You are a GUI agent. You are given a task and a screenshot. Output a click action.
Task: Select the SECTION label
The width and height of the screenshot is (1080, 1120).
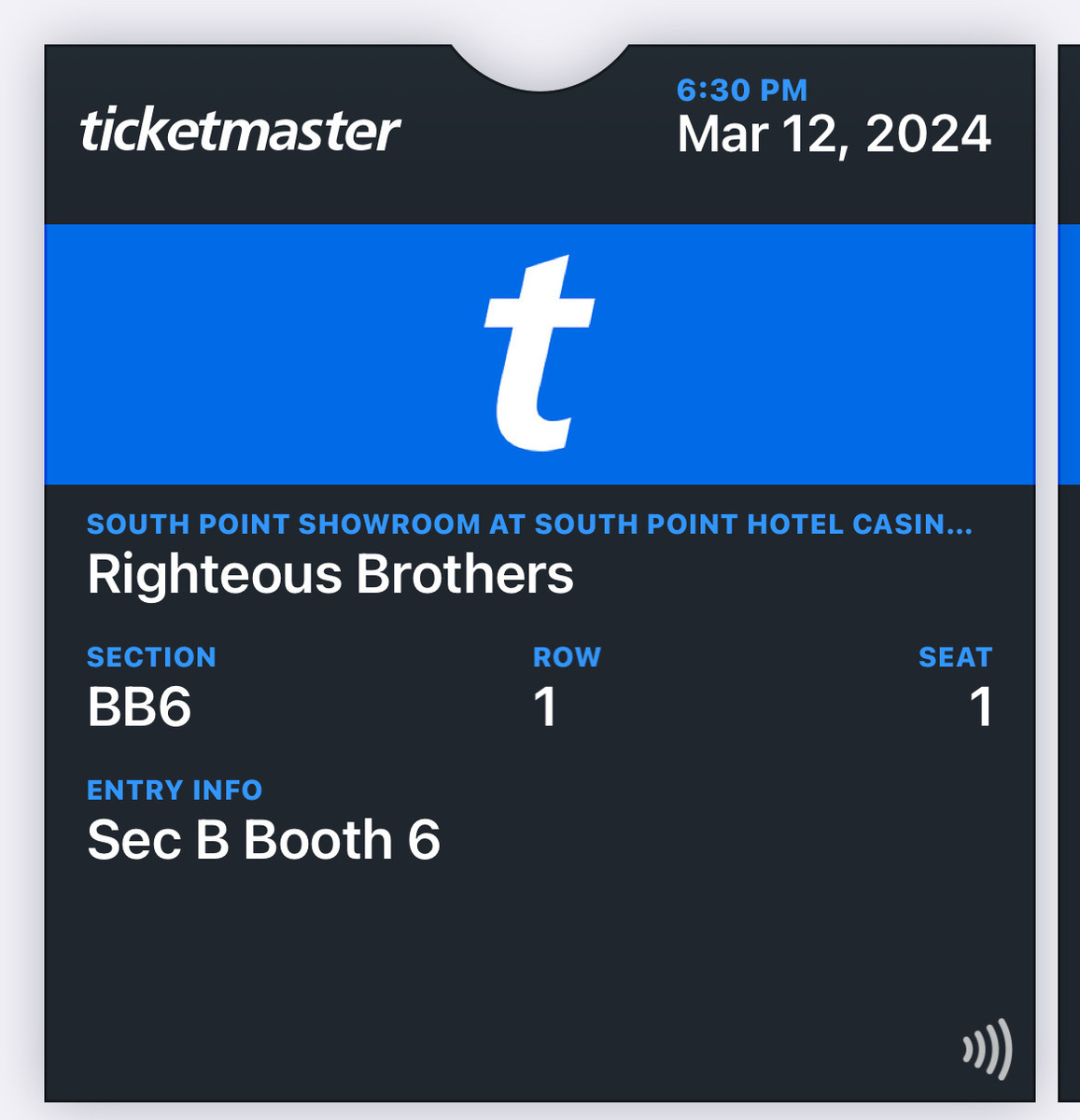point(151,657)
